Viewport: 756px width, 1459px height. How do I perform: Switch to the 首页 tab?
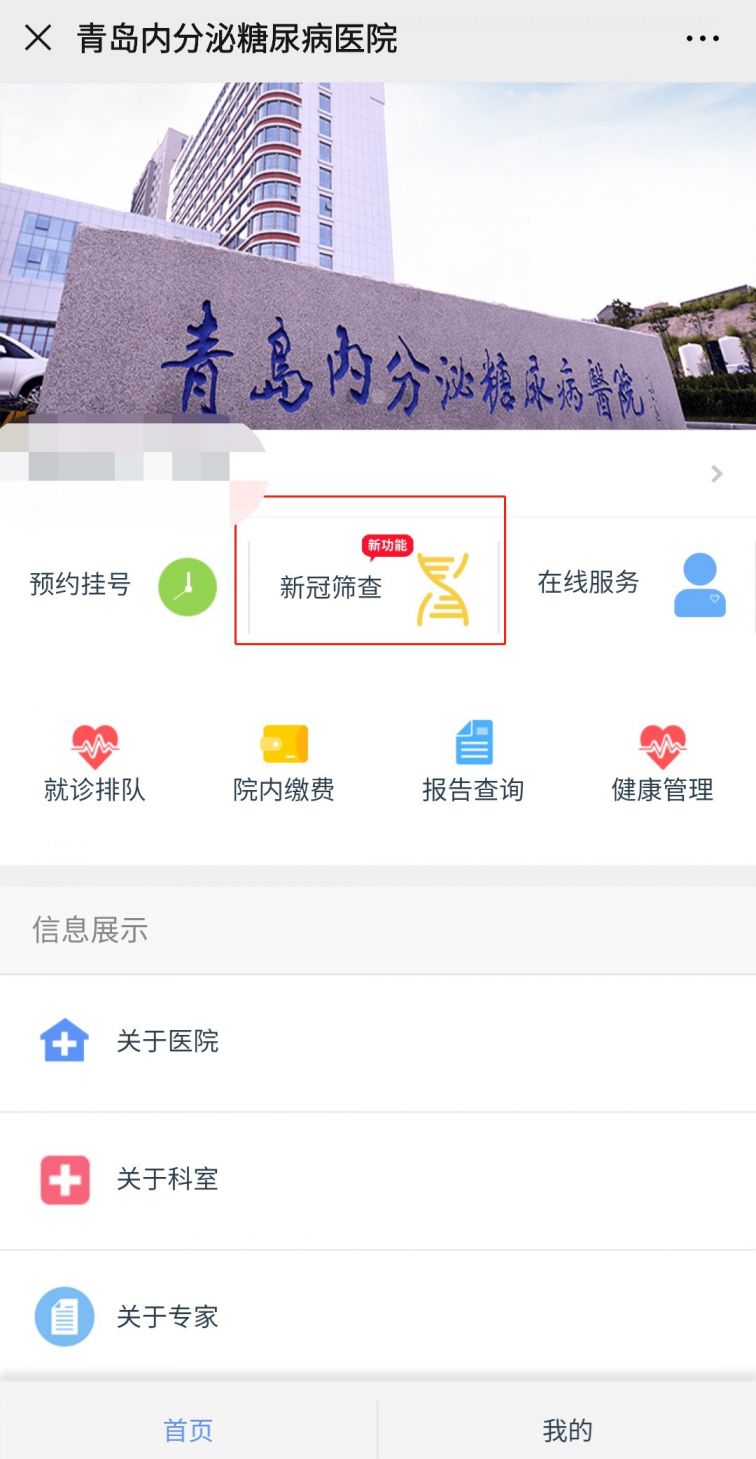coord(188,1430)
